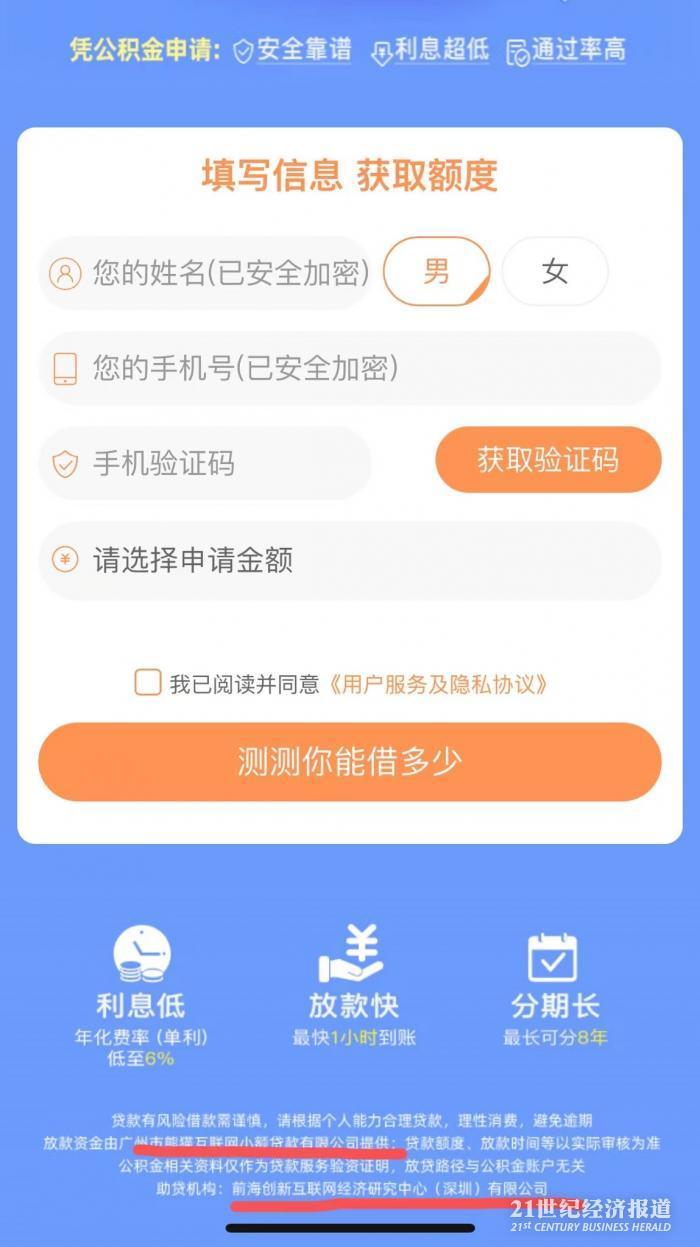Tap the 测测你能借多少 button
The height and width of the screenshot is (1247, 700).
click(350, 762)
